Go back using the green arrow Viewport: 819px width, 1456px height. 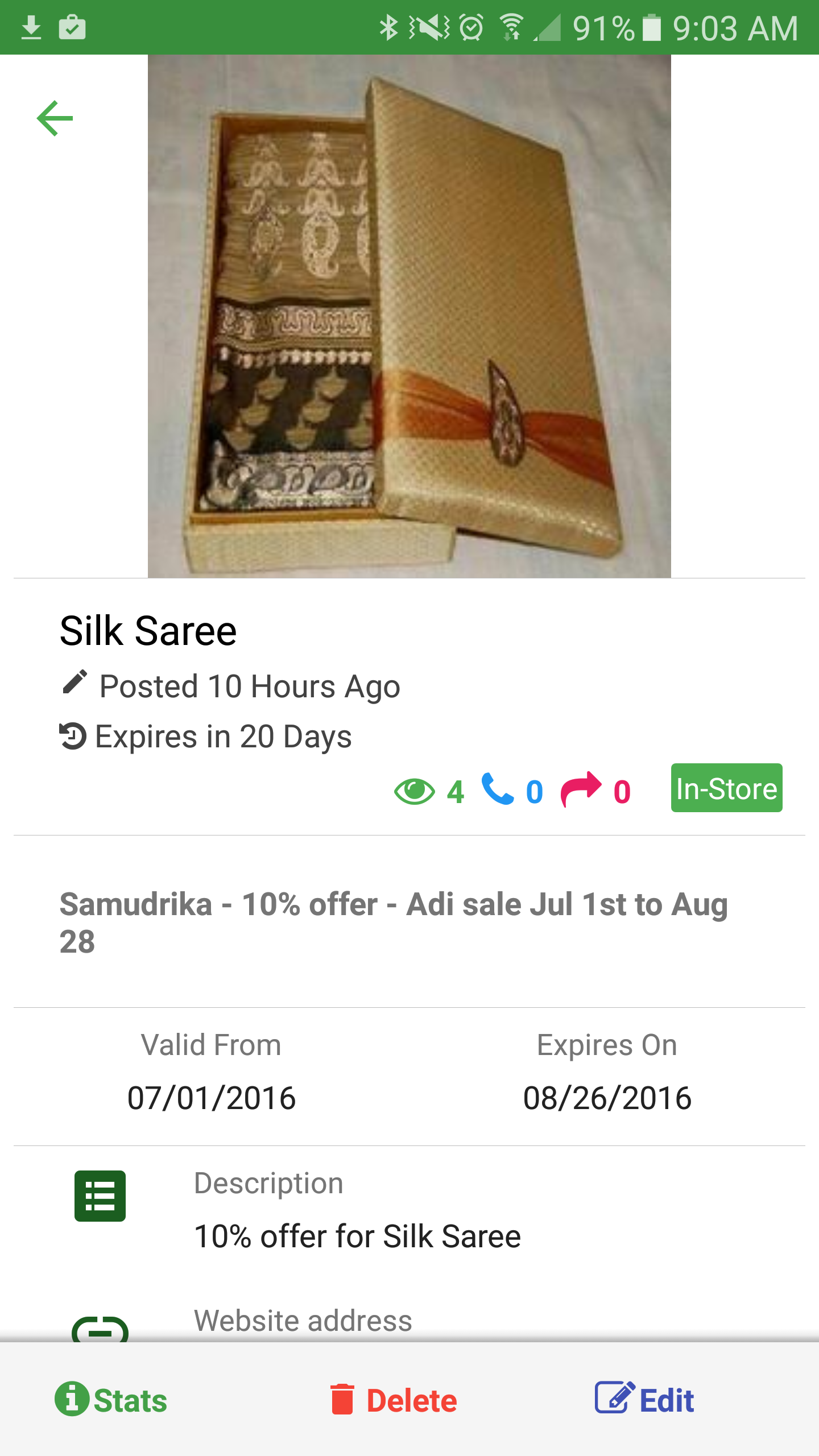[x=55, y=118]
